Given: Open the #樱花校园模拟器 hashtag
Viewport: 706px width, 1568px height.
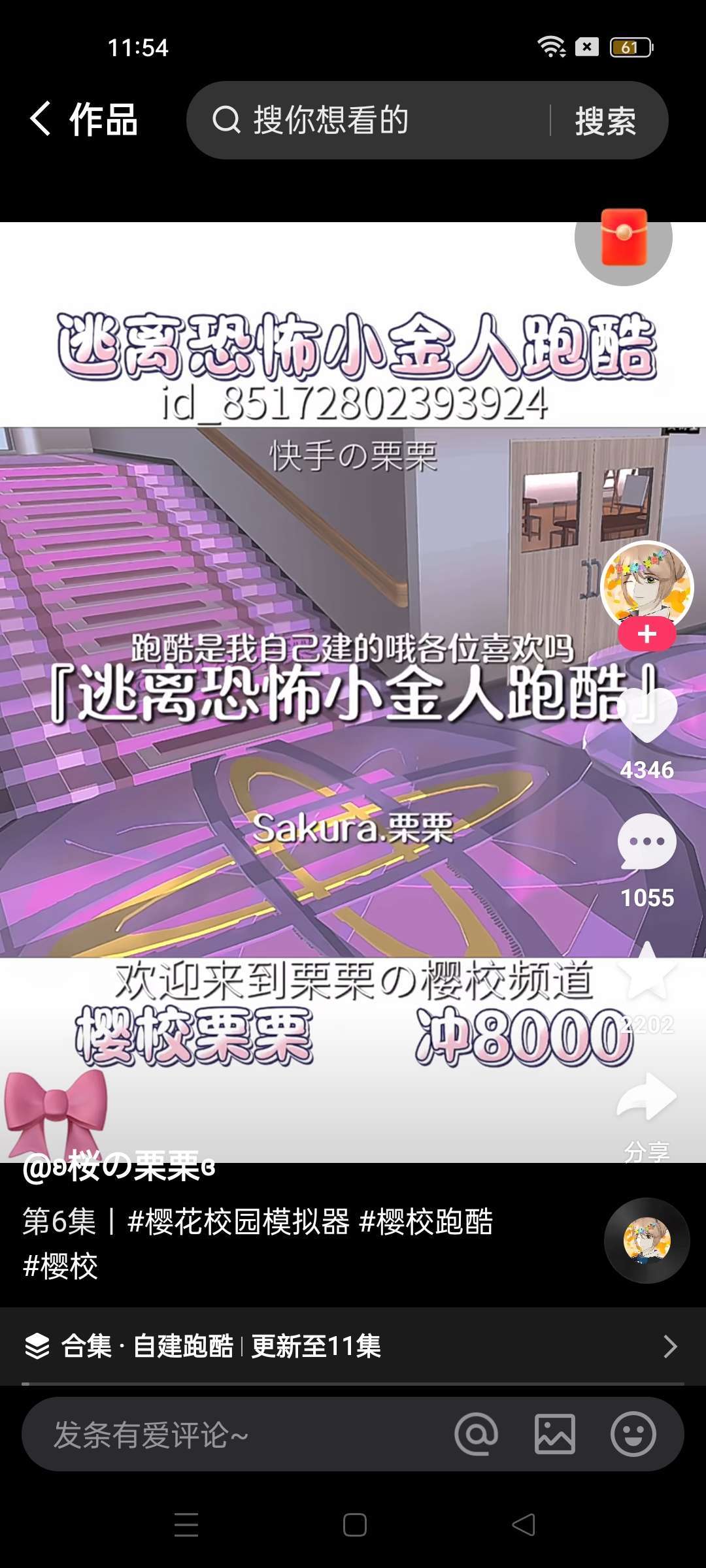Looking at the screenshot, I should (x=238, y=1222).
